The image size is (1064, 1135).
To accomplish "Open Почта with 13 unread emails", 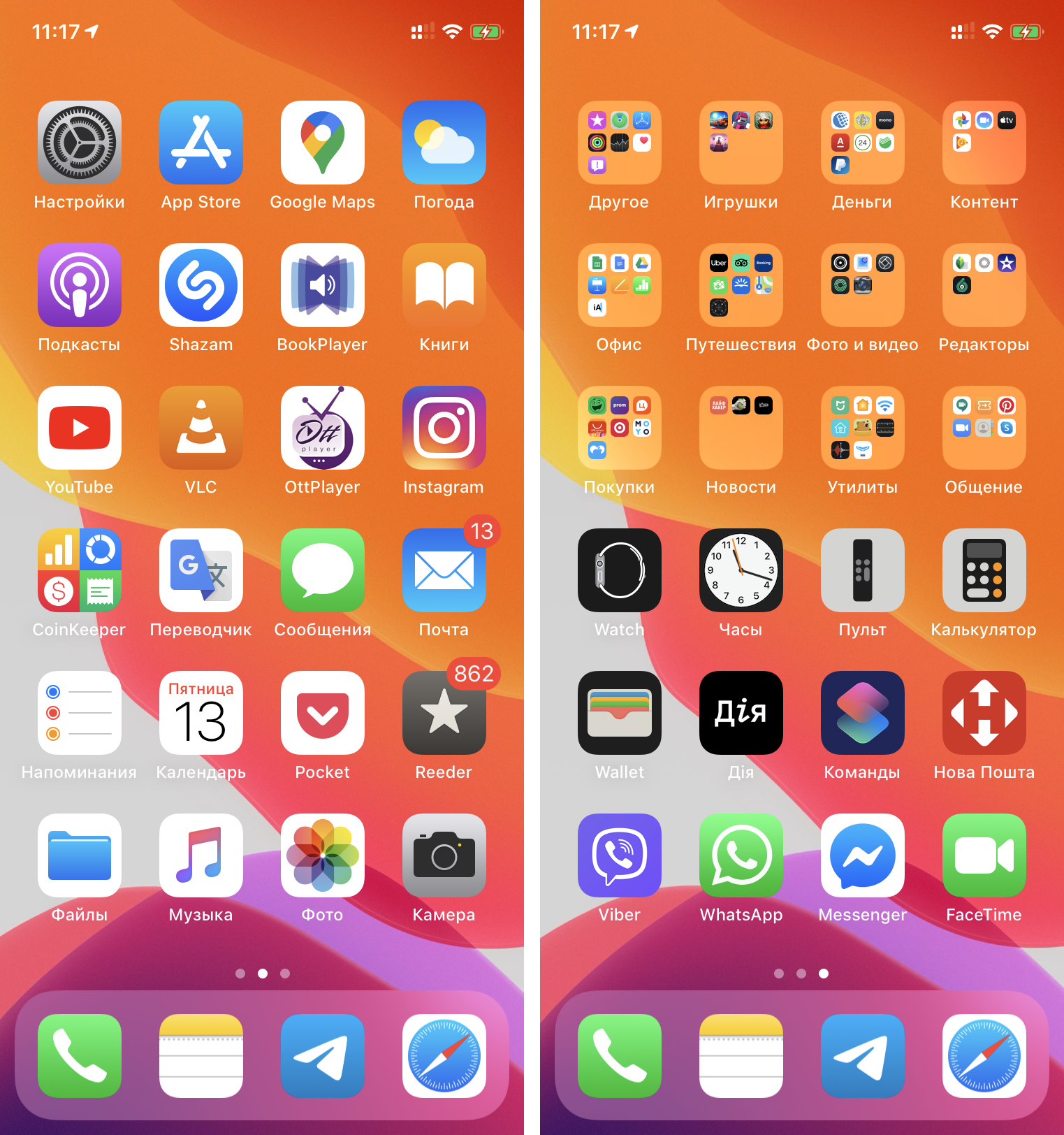I will (x=444, y=570).
